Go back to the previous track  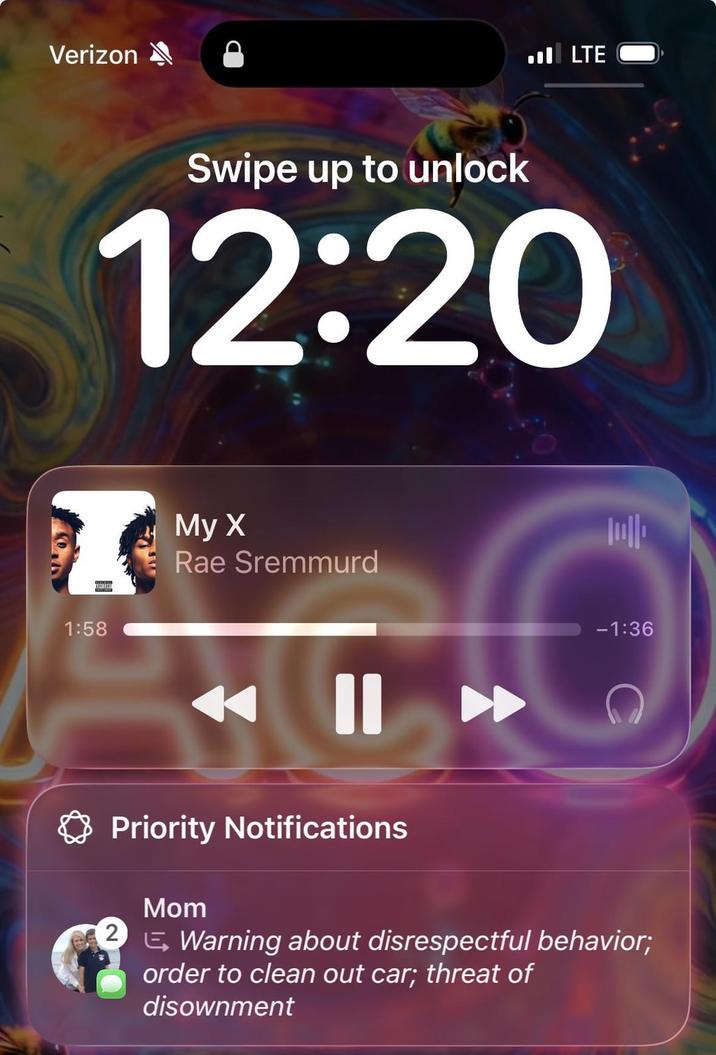click(x=224, y=704)
